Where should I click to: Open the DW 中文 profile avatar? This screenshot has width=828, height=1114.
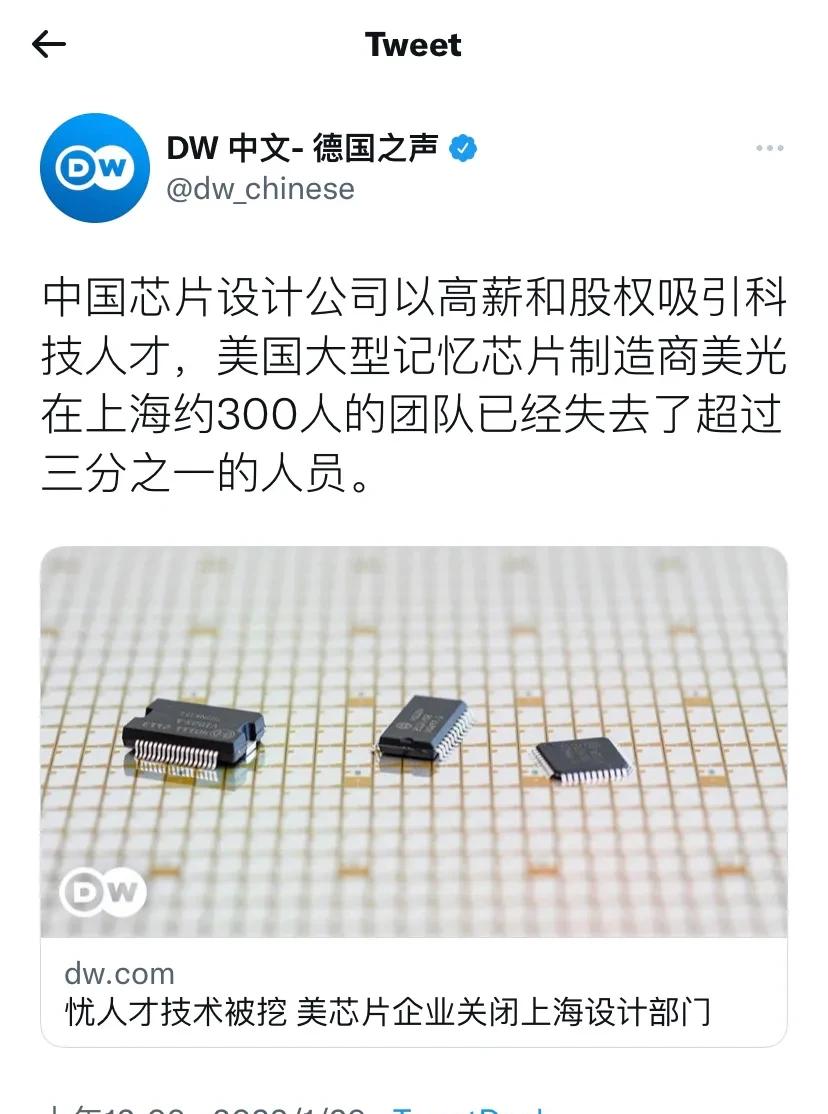point(94,167)
